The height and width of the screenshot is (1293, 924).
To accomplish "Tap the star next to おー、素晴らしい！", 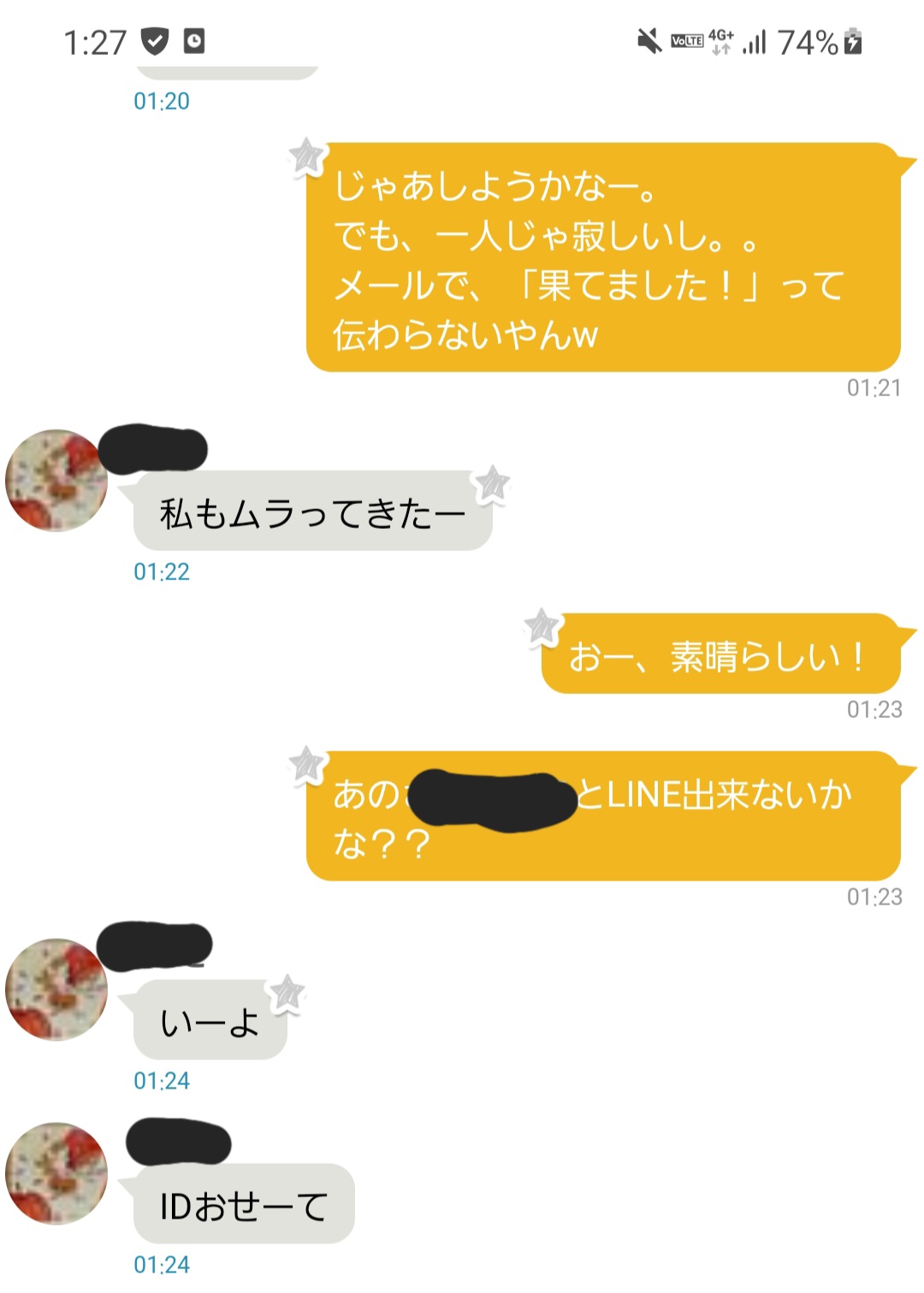I will pos(542,626).
